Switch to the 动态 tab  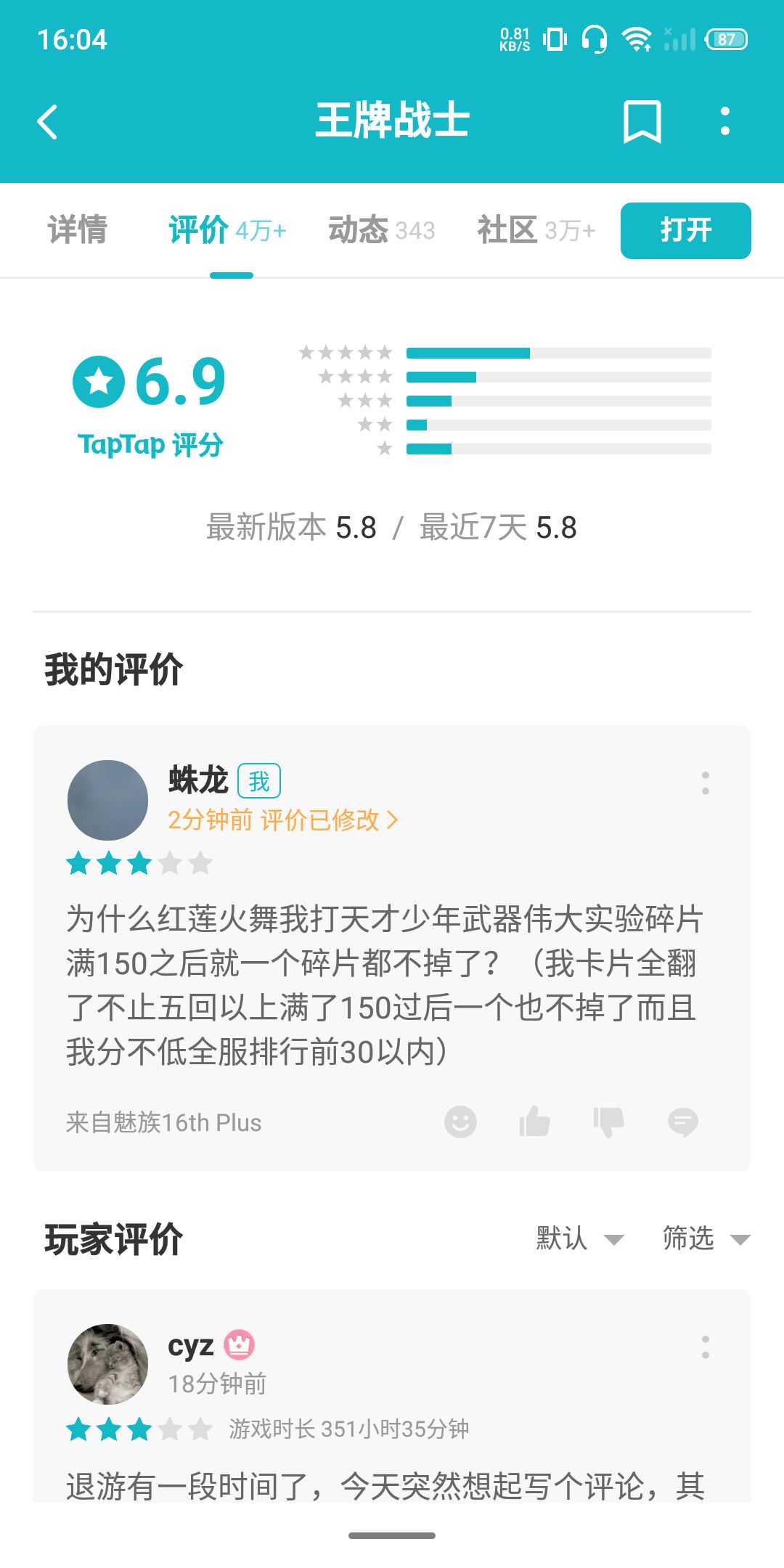click(x=382, y=230)
